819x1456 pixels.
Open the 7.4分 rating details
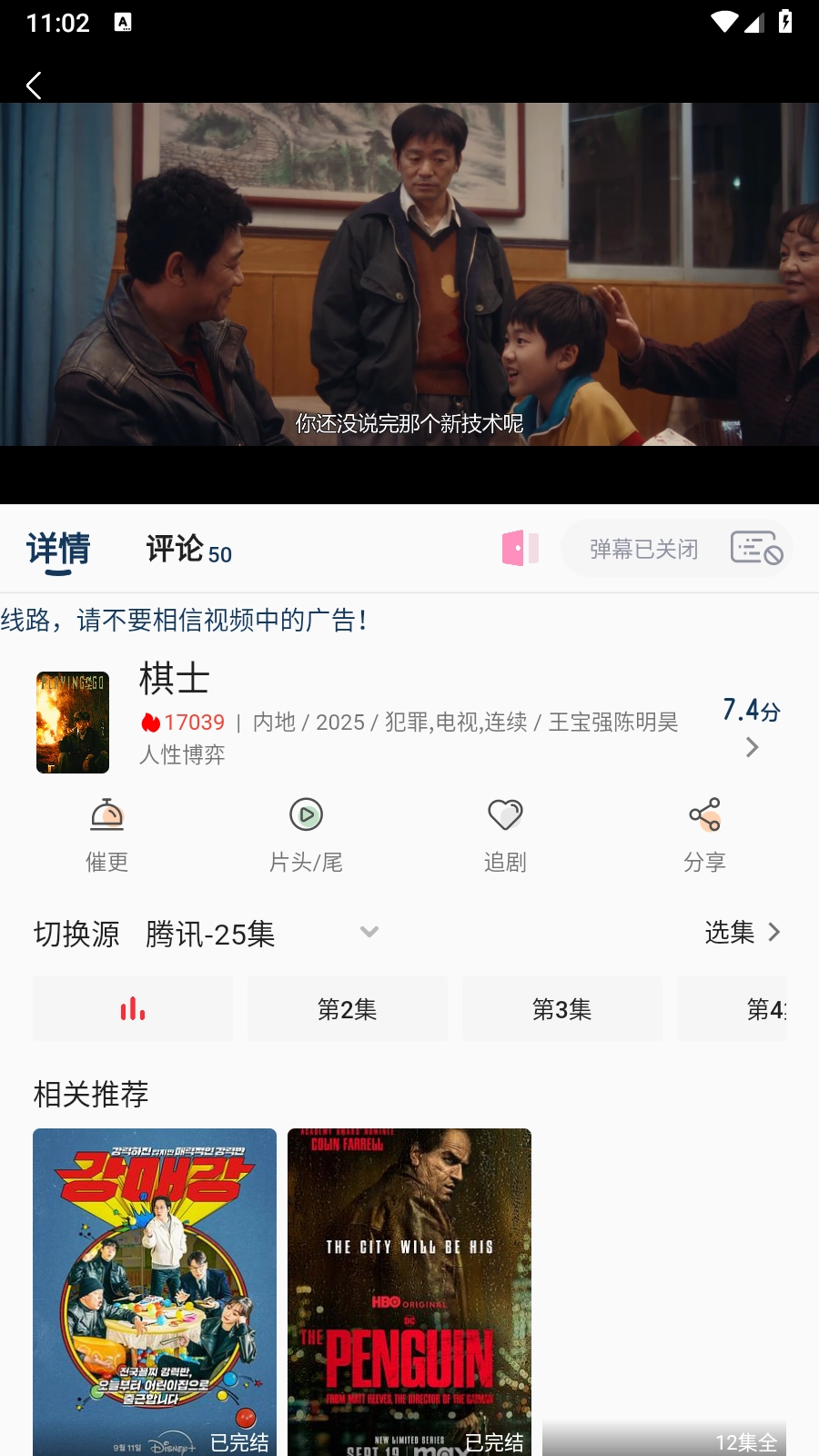coord(751,723)
